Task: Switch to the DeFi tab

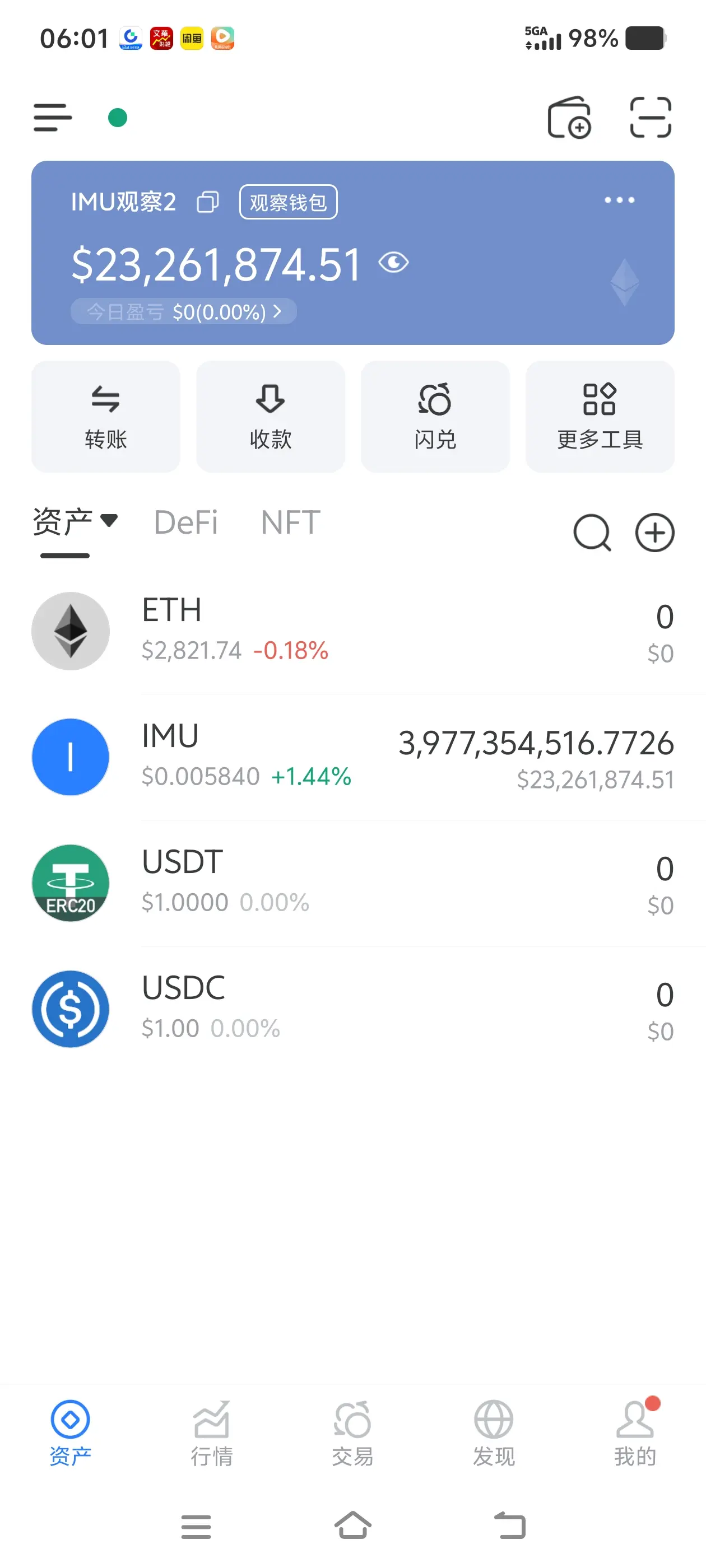Action: 186,522
